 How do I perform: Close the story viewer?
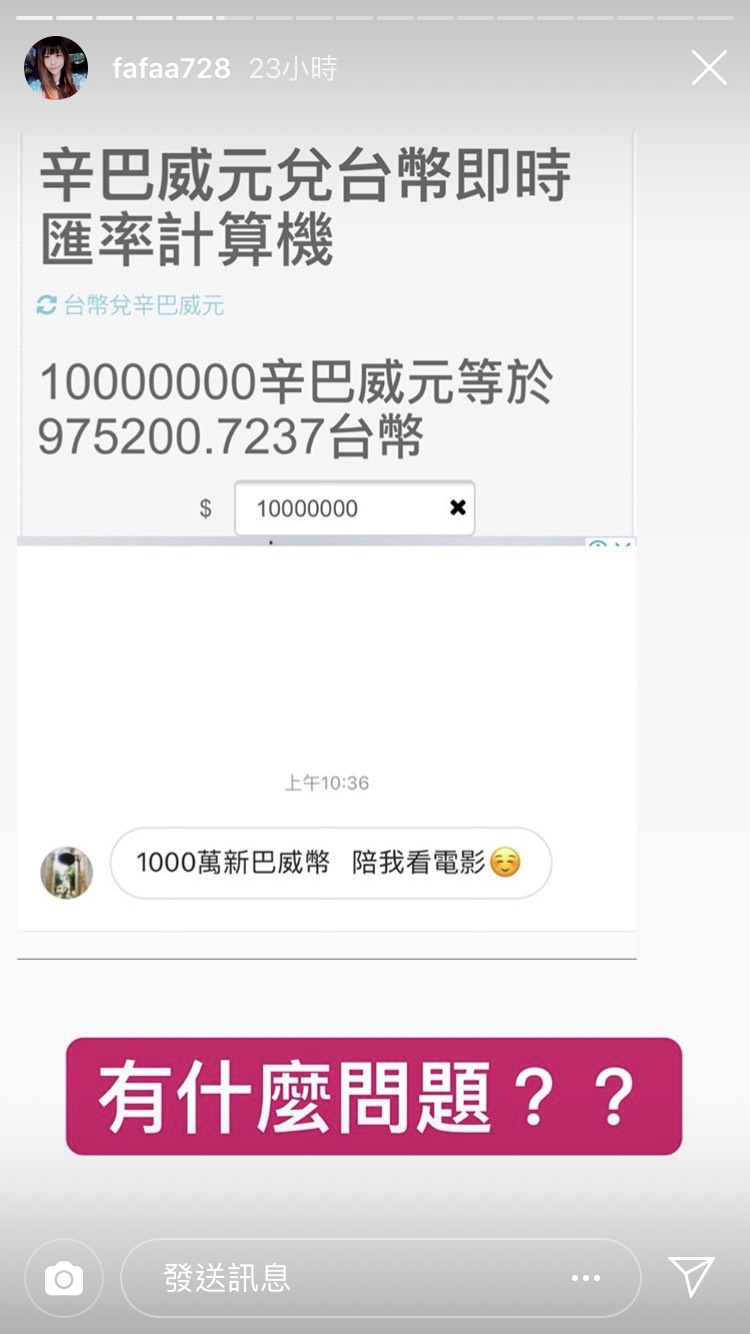709,68
